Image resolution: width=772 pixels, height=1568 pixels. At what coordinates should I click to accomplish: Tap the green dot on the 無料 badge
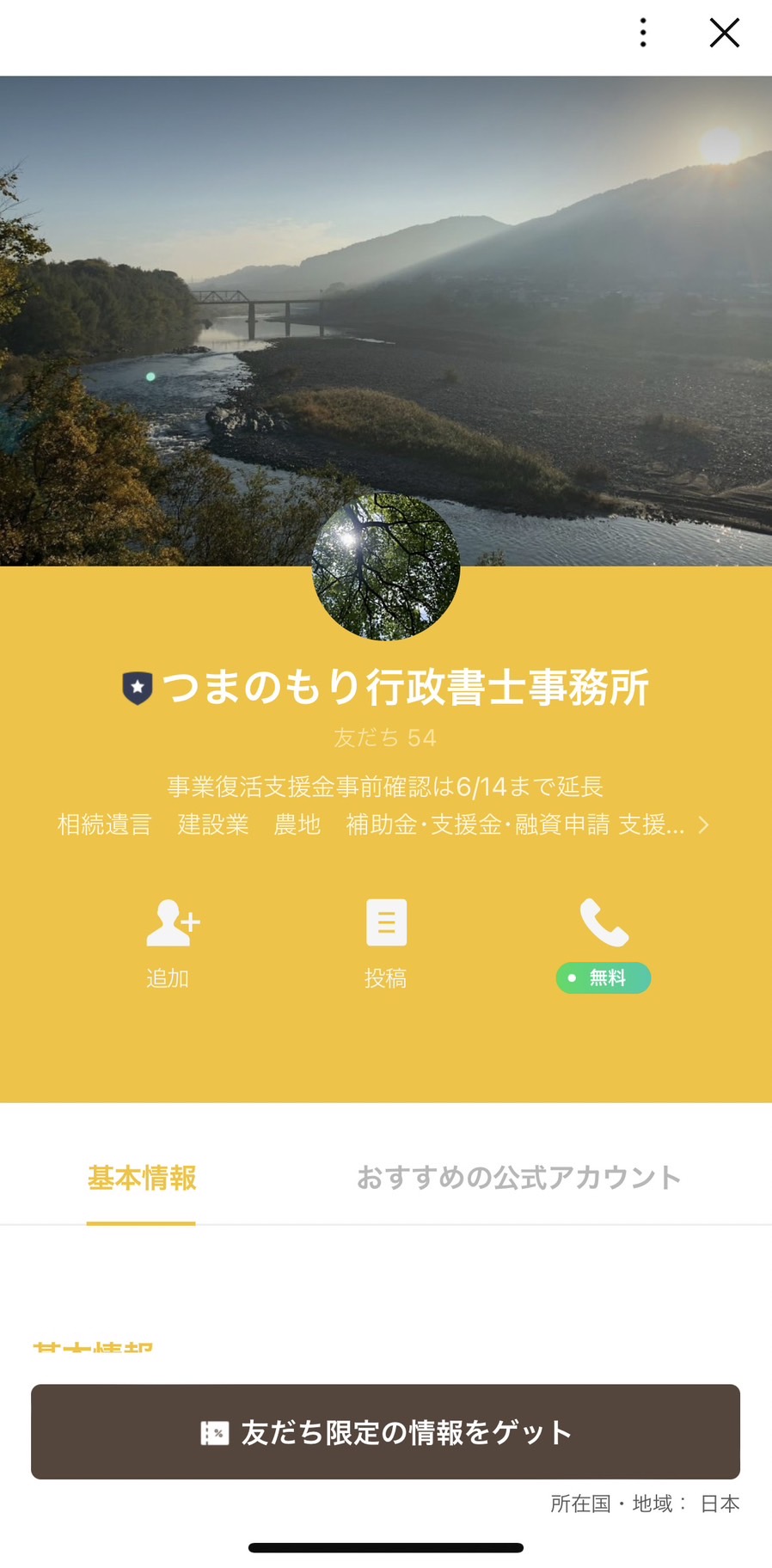tap(572, 977)
